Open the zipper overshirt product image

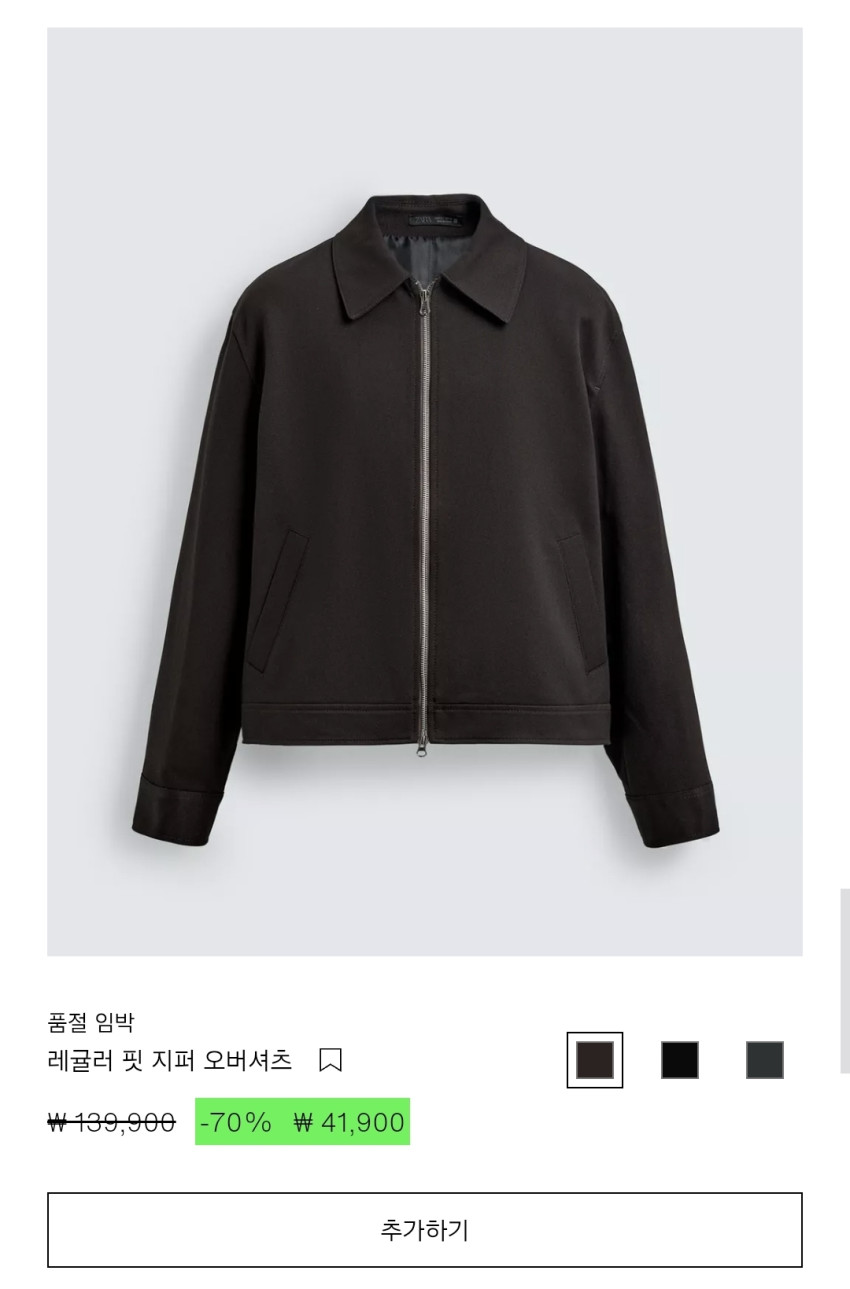424,490
